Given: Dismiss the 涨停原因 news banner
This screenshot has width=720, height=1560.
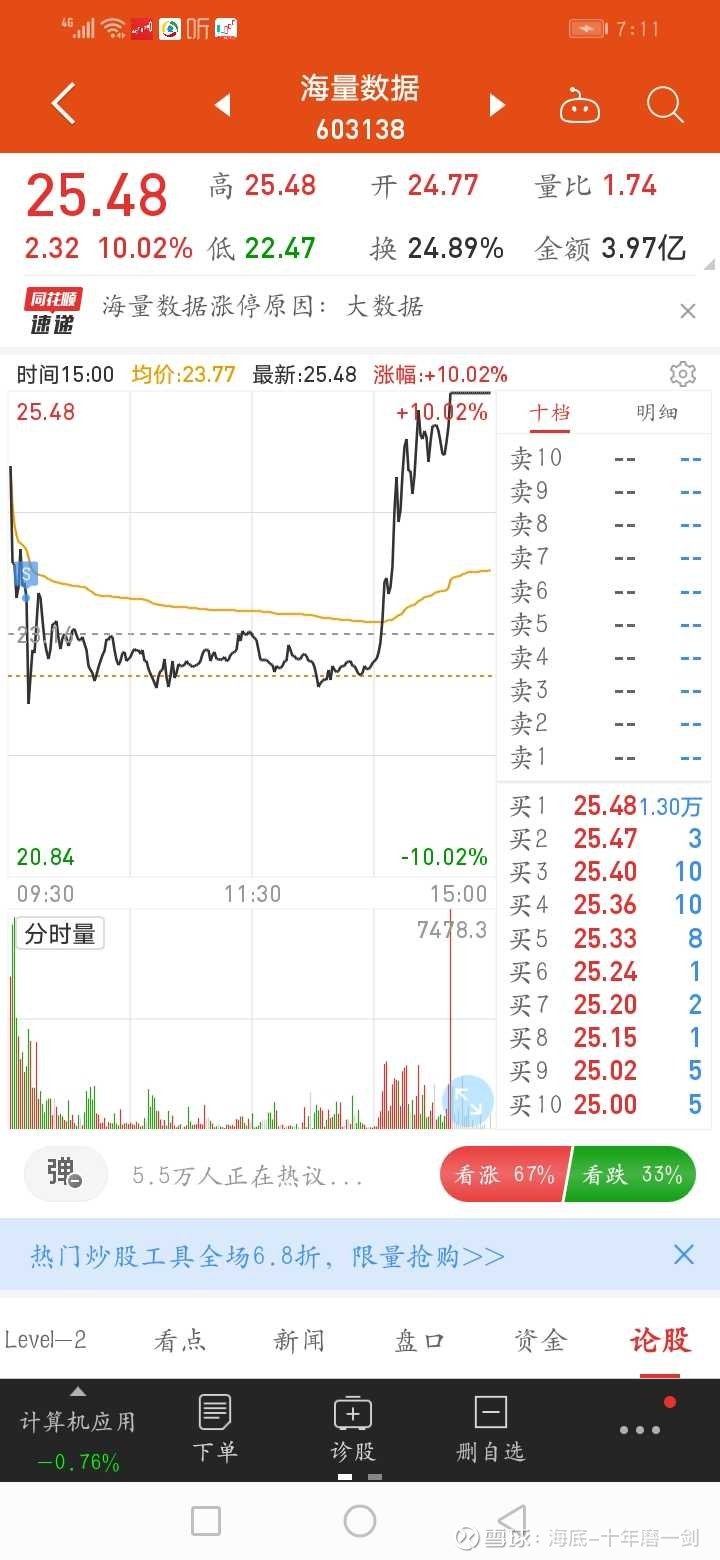Looking at the screenshot, I should (x=688, y=311).
